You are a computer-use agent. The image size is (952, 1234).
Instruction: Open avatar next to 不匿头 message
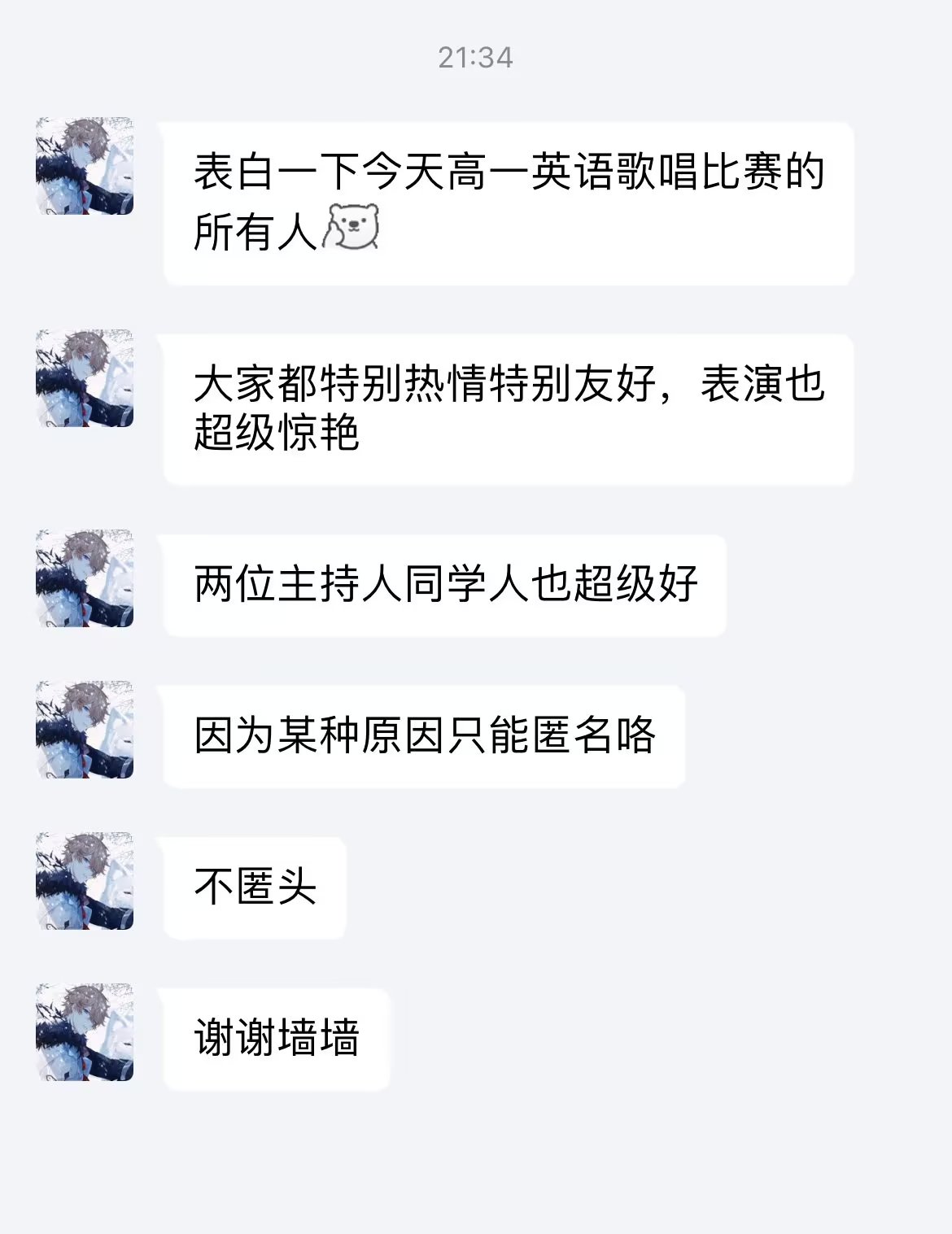tap(85, 881)
